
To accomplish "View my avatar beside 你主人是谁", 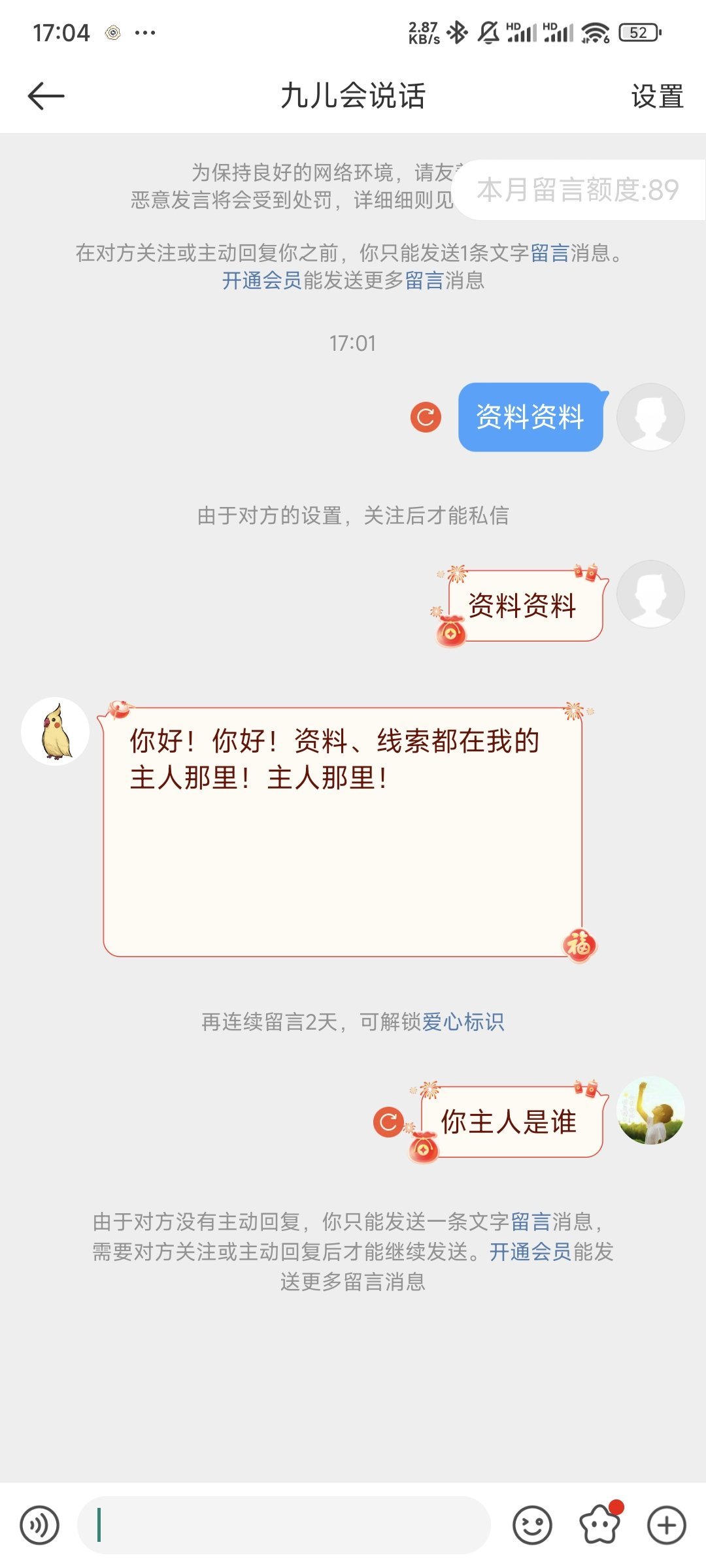I will click(x=650, y=1111).
